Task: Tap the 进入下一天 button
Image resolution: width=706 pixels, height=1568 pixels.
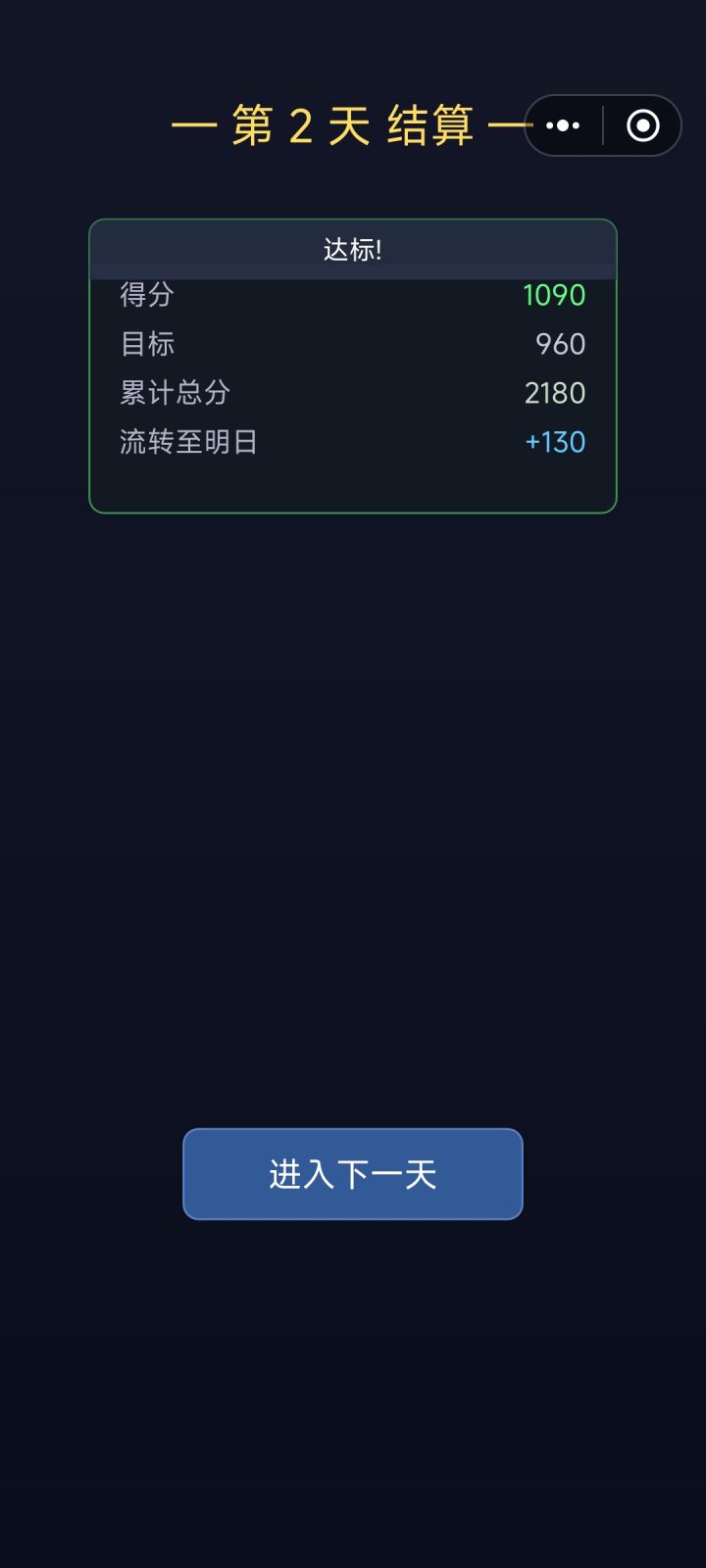Action: (x=353, y=1174)
